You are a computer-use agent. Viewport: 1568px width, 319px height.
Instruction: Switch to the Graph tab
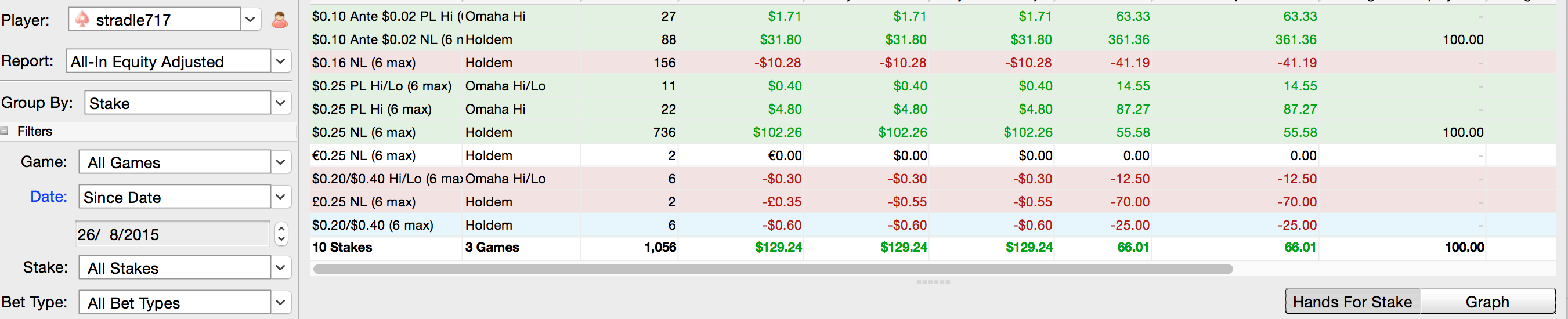(x=1487, y=302)
